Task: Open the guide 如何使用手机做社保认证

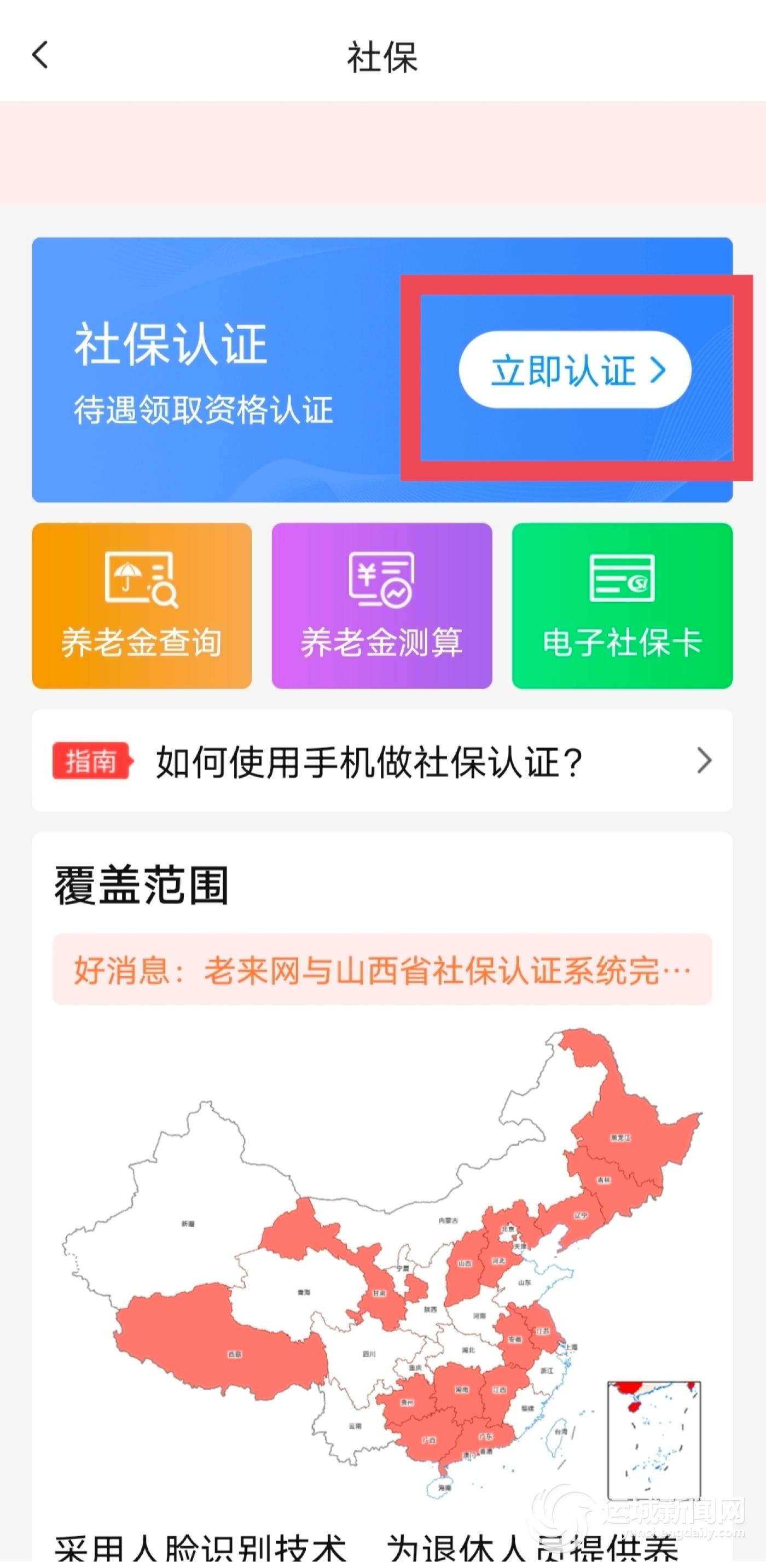Action: [x=382, y=761]
